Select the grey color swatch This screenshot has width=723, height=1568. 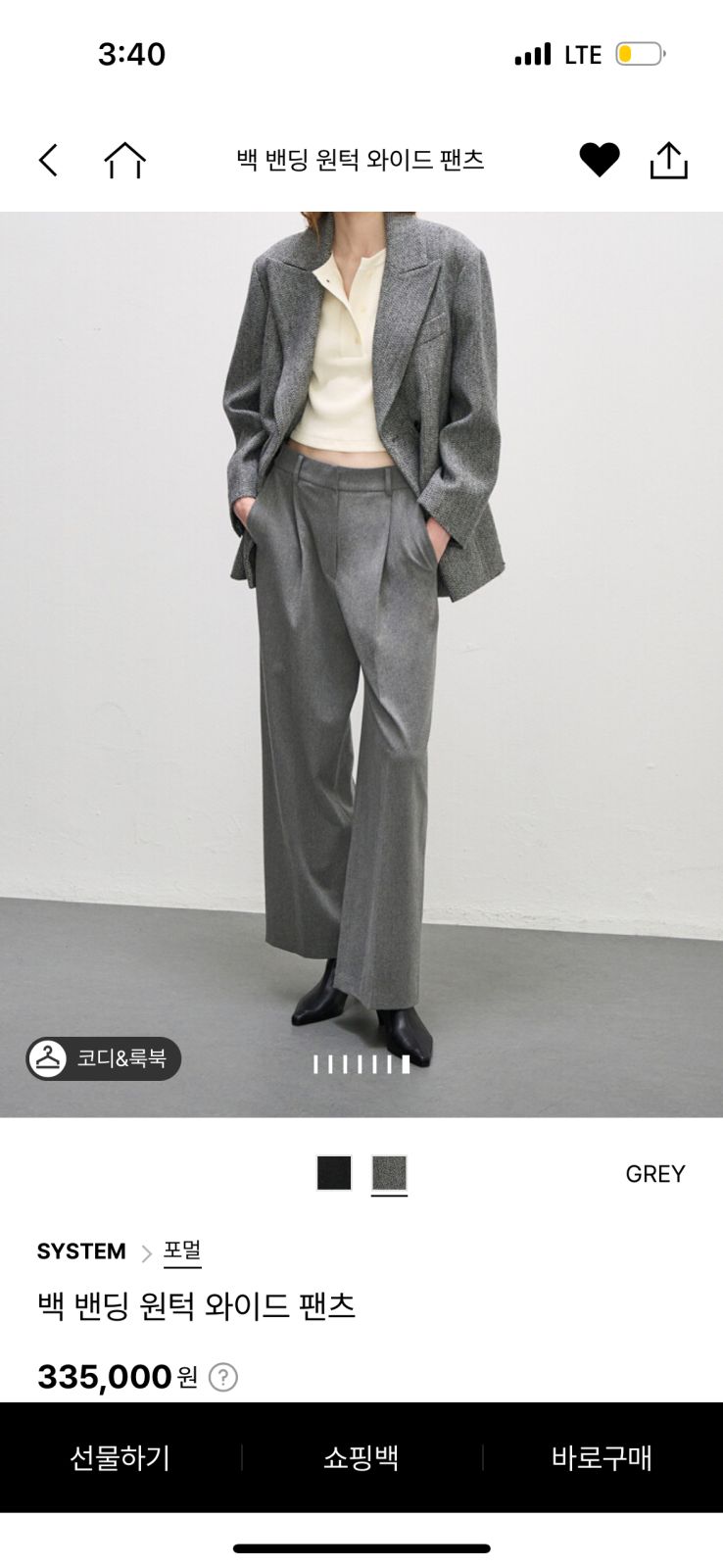pos(389,1173)
